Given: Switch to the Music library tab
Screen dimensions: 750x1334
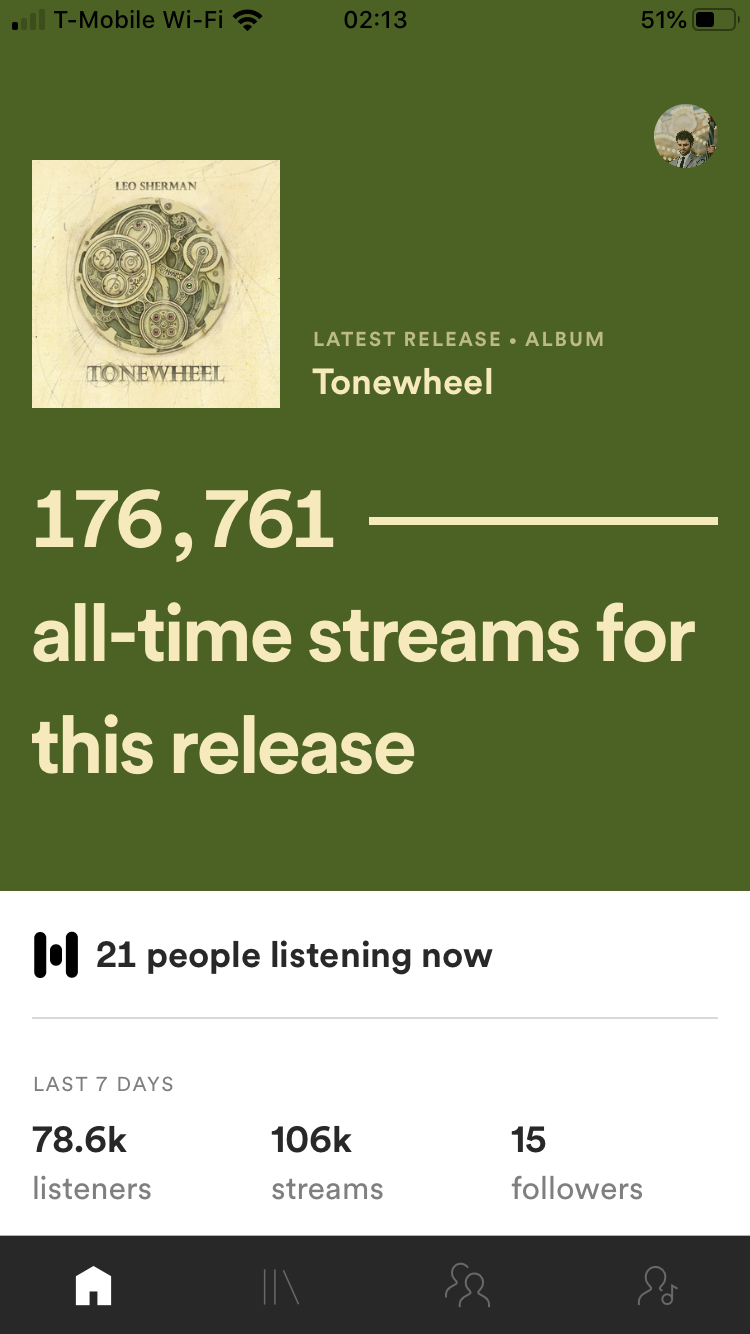Looking at the screenshot, I should coord(281,1286).
